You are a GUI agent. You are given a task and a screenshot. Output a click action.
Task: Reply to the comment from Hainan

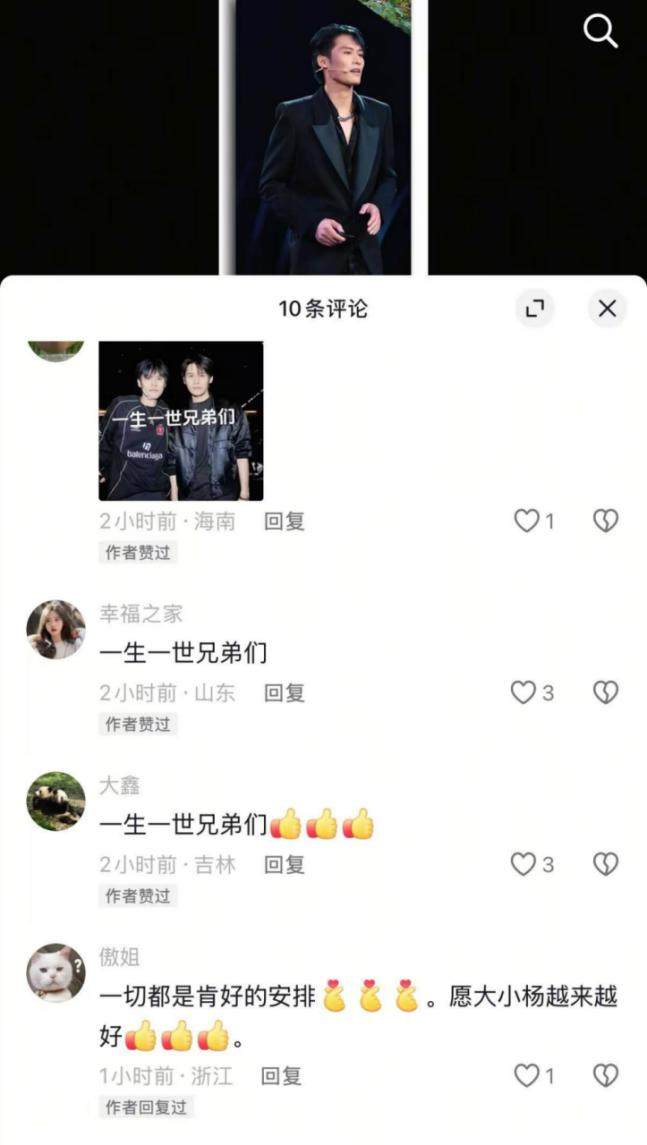coord(284,521)
